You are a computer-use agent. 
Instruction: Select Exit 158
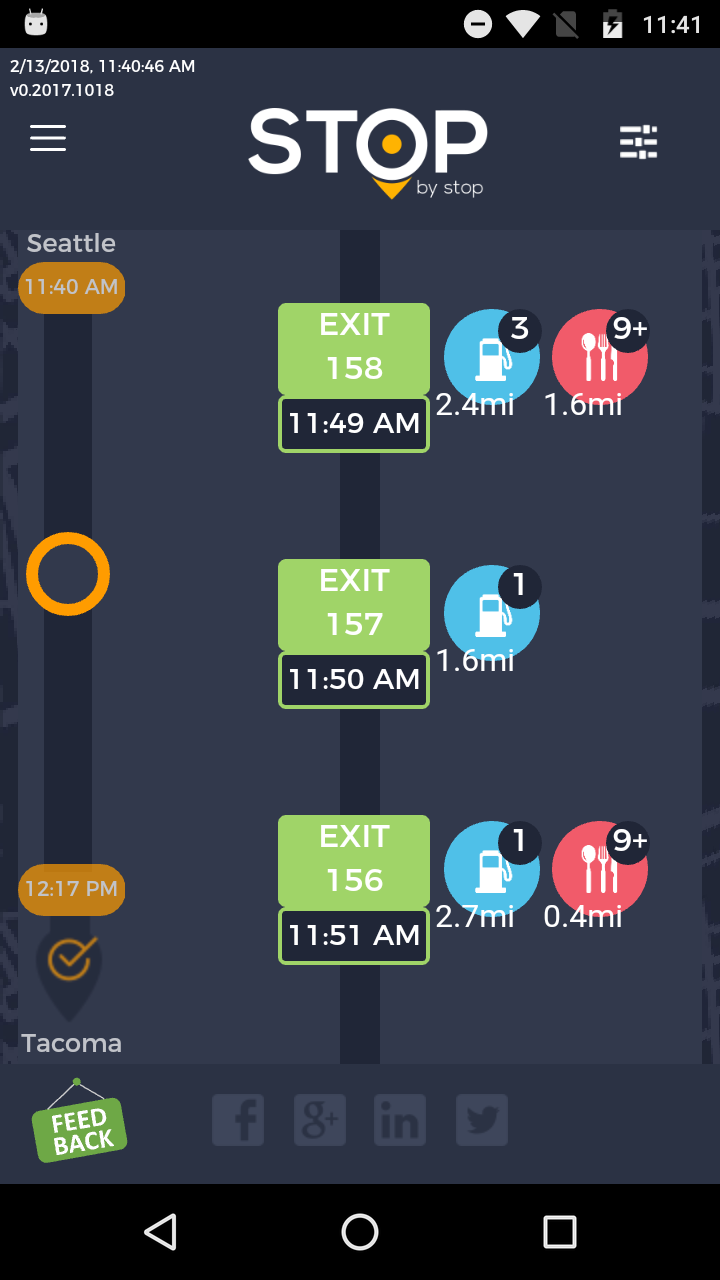pyautogui.click(x=354, y=348)
